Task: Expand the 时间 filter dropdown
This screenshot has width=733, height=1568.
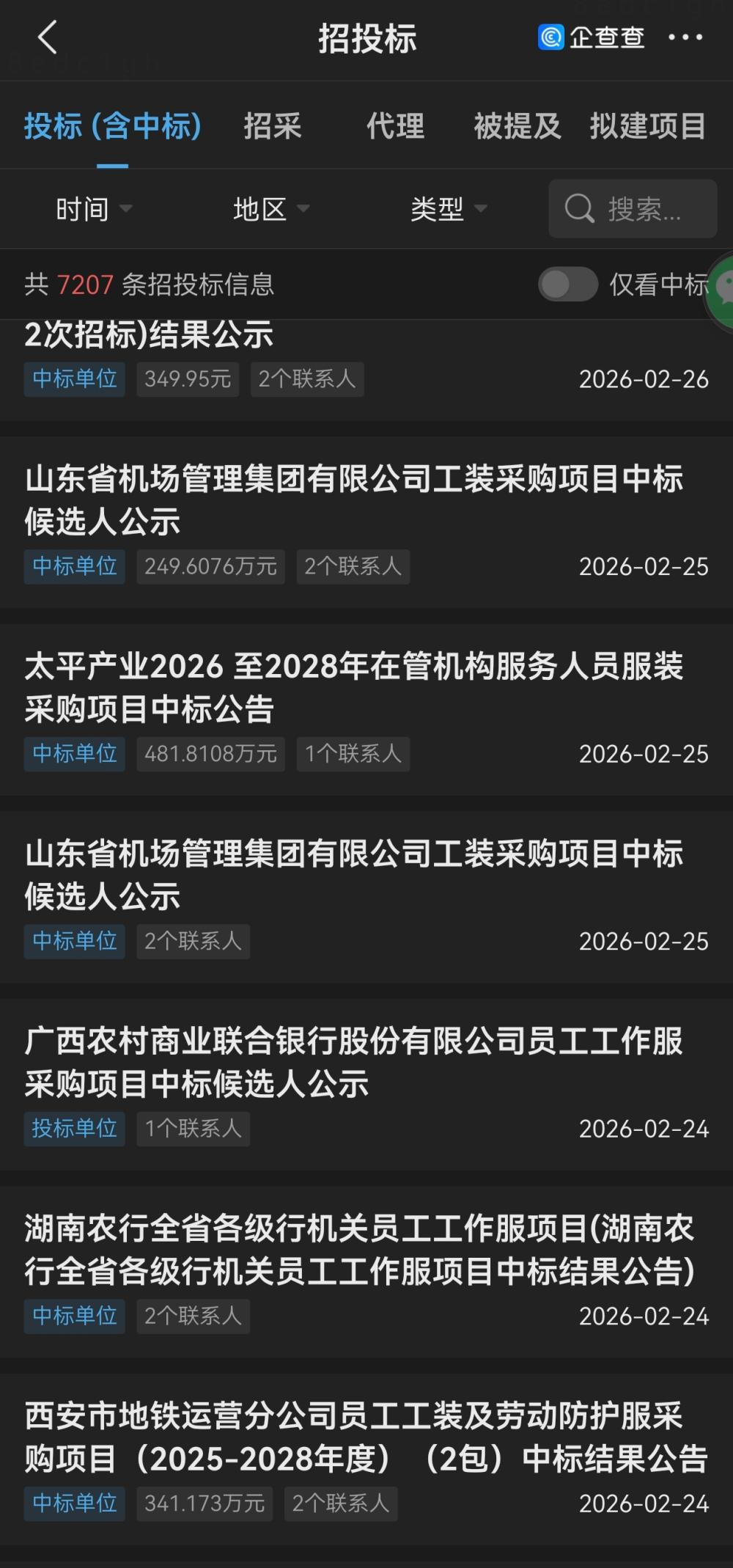Action: tap(93, 210)
